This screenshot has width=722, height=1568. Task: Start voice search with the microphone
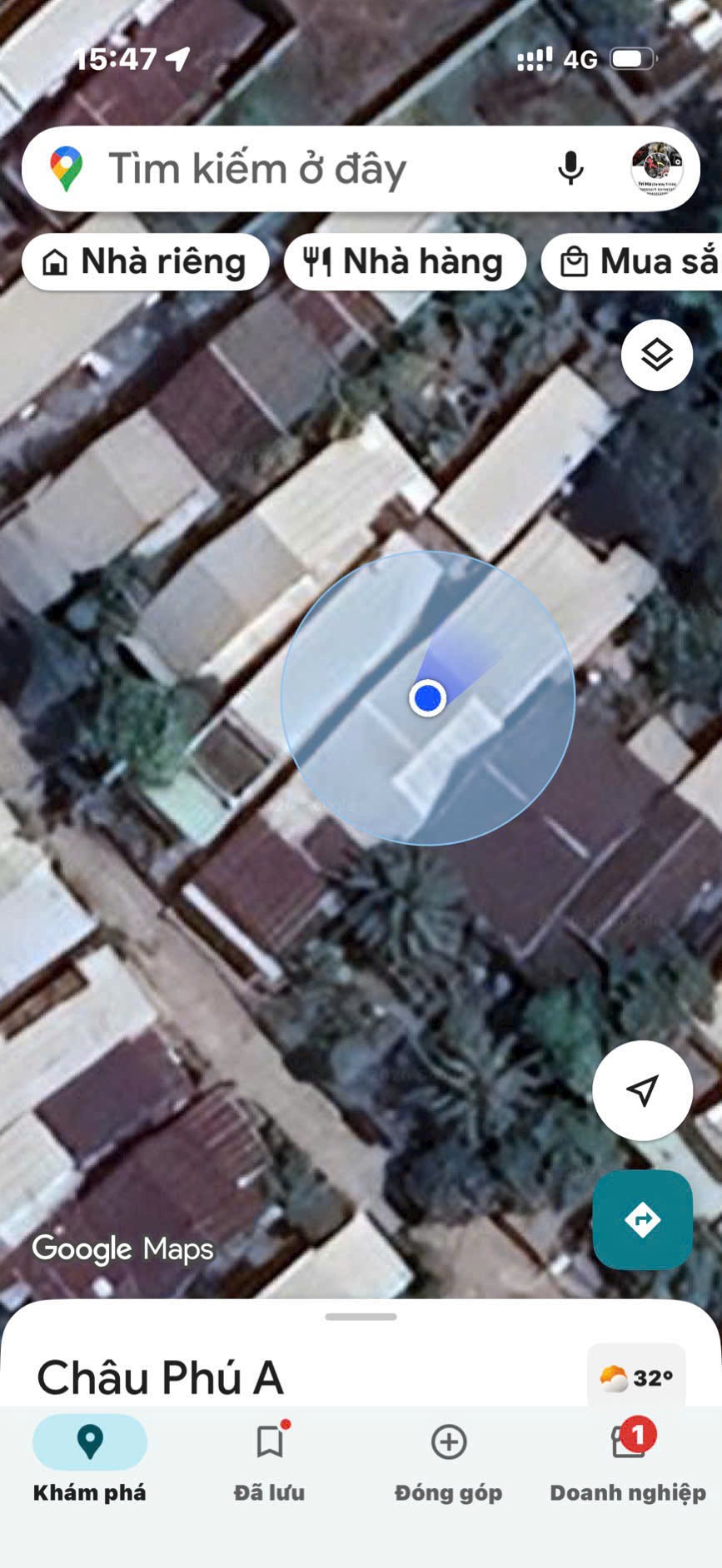point(570,169)
